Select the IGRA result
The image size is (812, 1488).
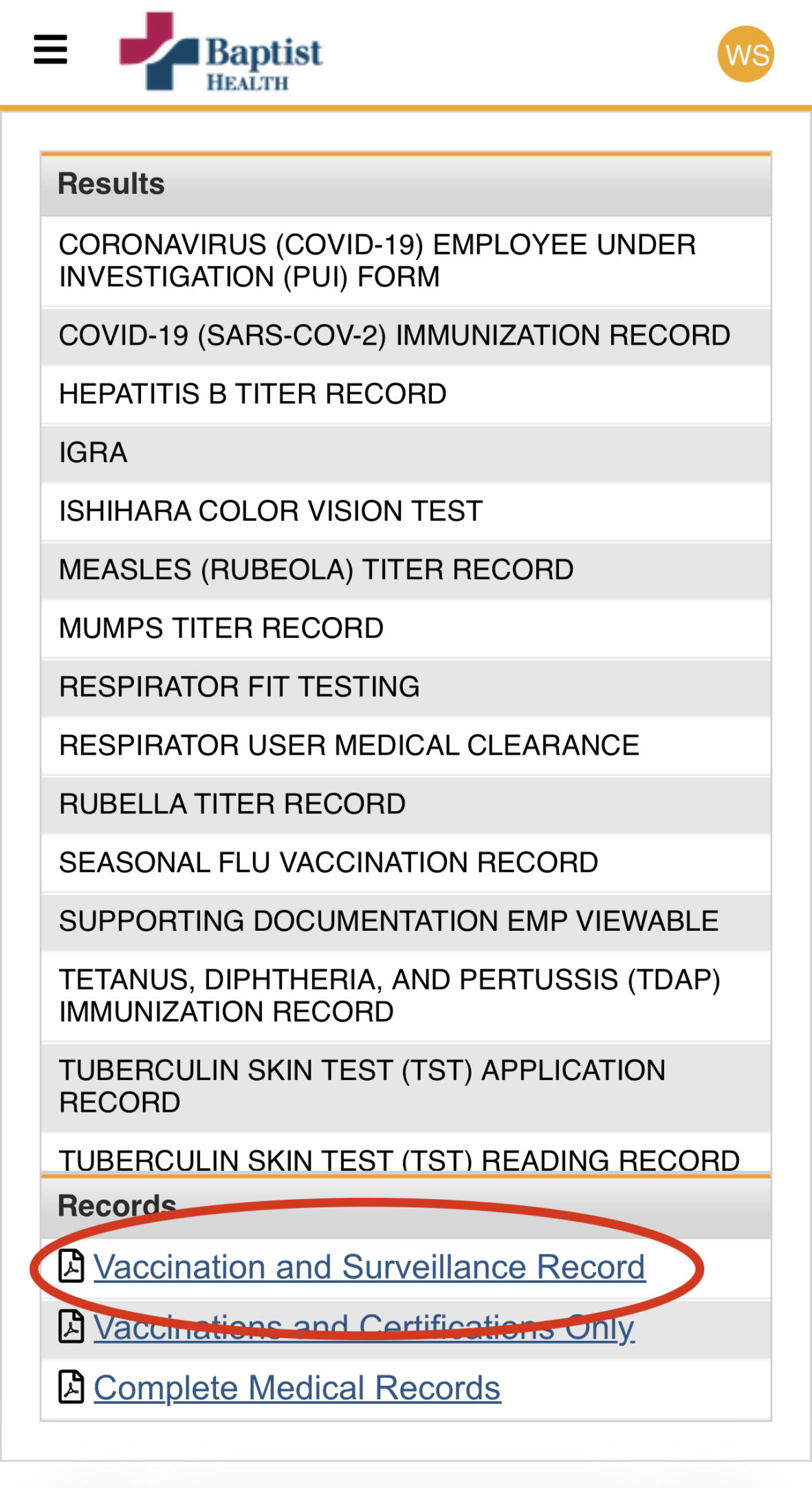[x=94, y=453]
